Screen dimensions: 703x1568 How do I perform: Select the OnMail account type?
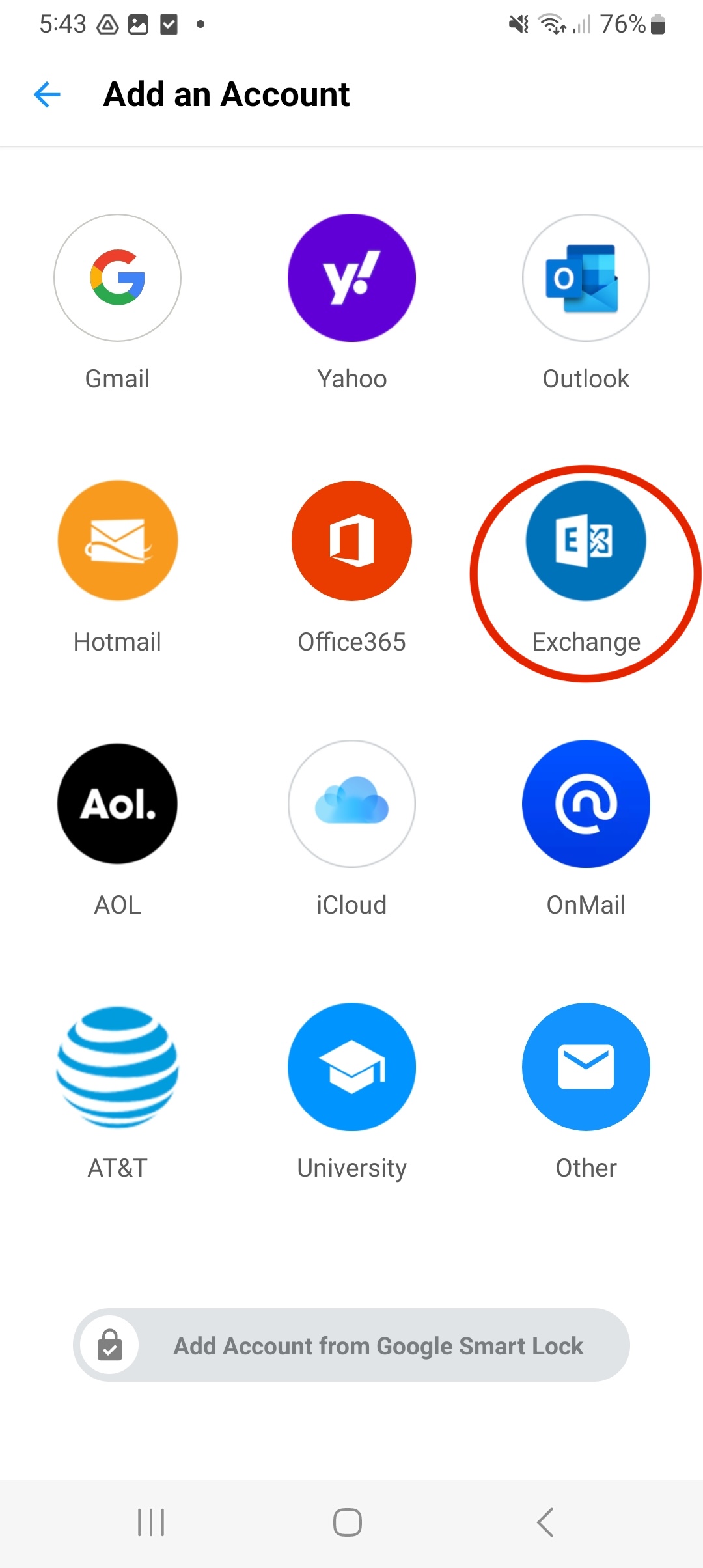pos(586,804)
